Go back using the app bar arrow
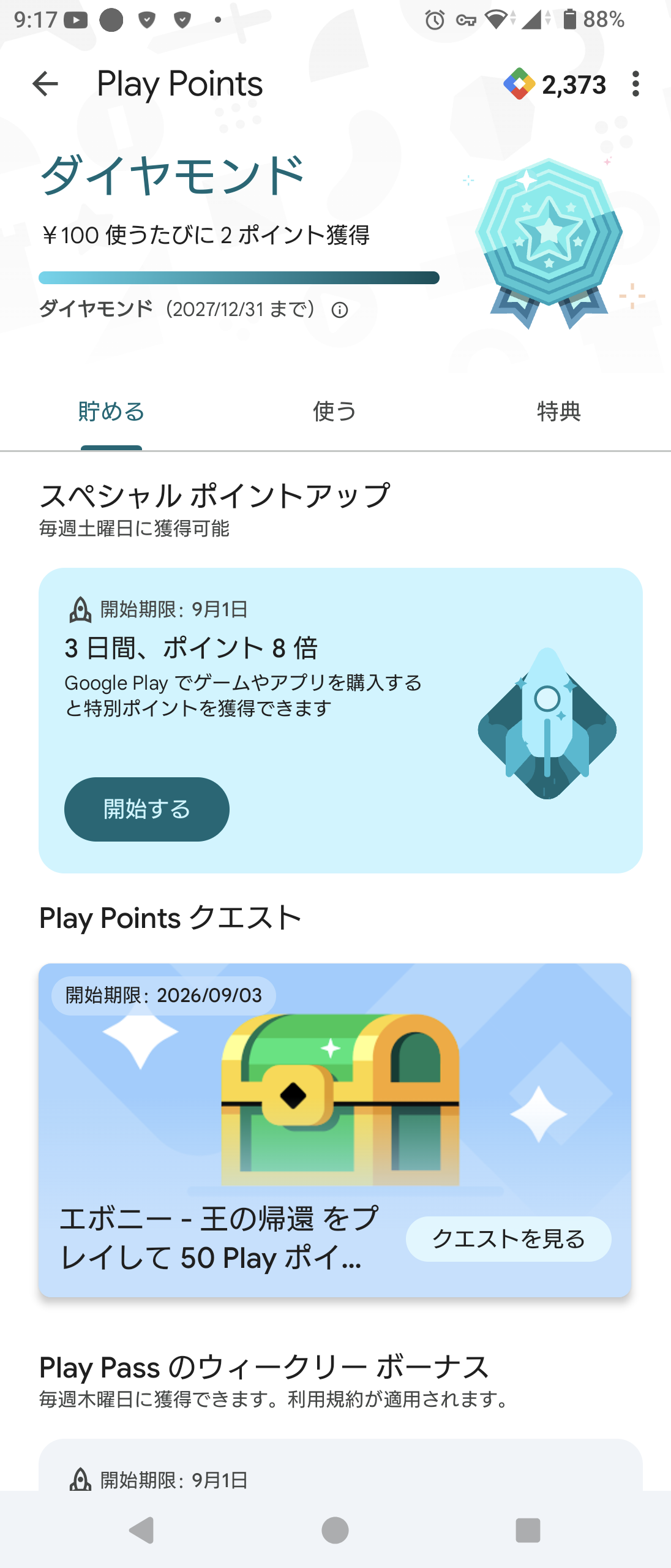 pyautogui.click(x=45, y=84)
